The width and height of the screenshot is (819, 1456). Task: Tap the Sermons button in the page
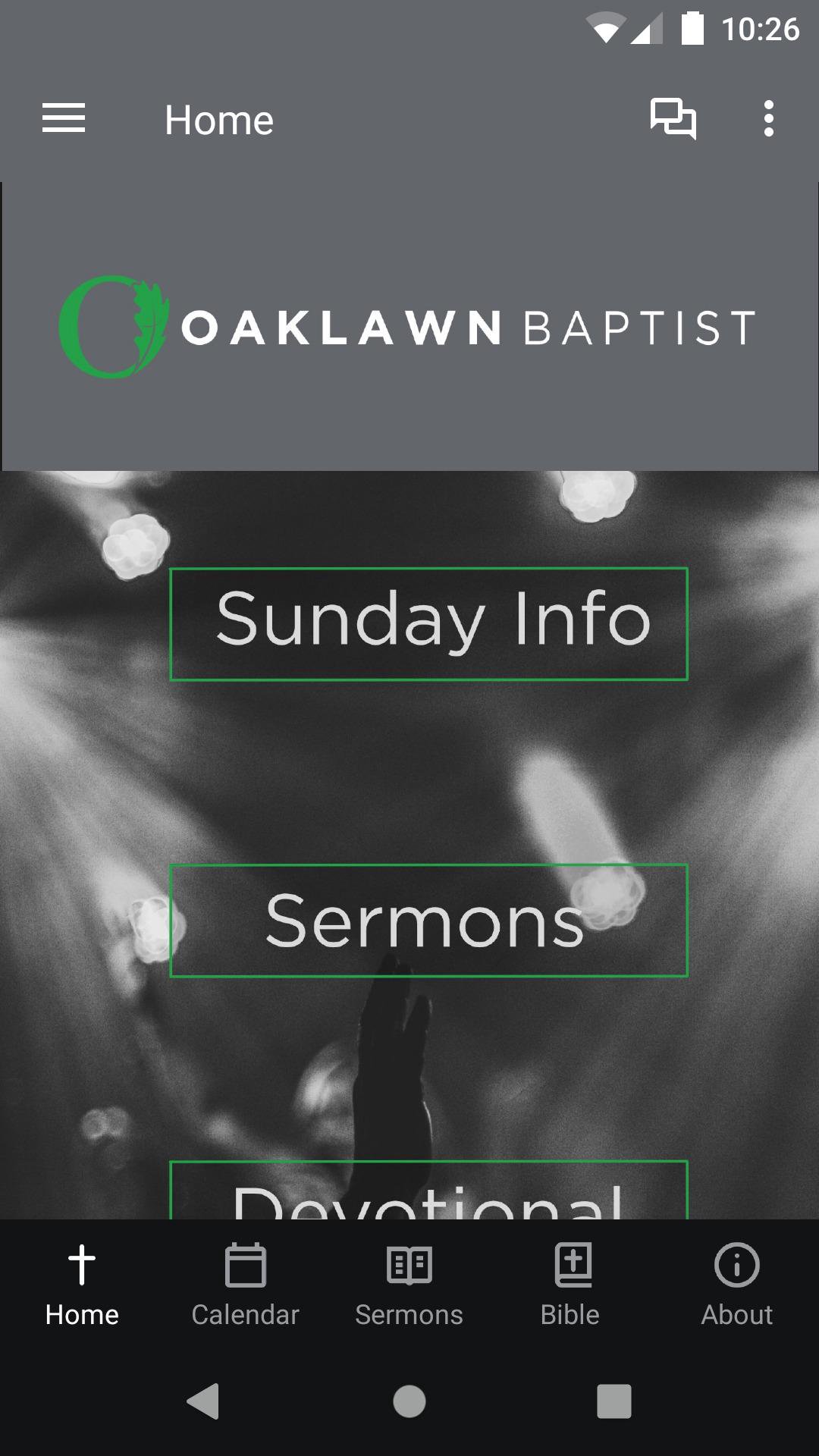click(x=428, y=920)
